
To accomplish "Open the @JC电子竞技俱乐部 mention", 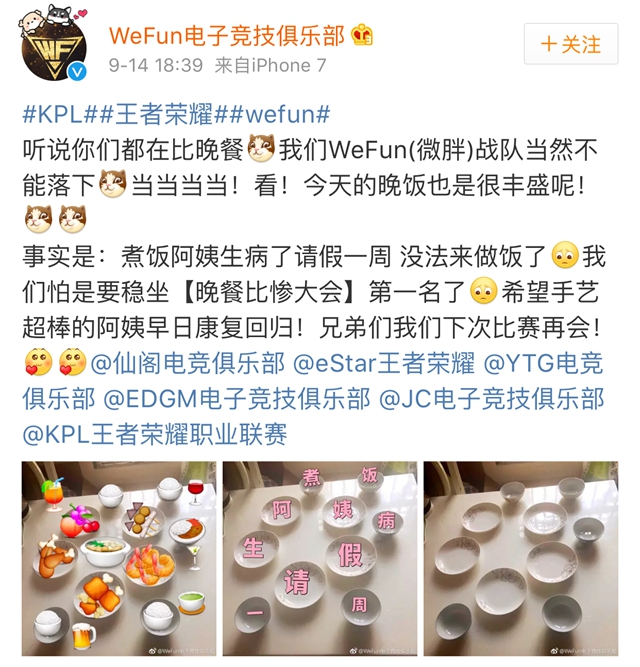I will point(491,399).
